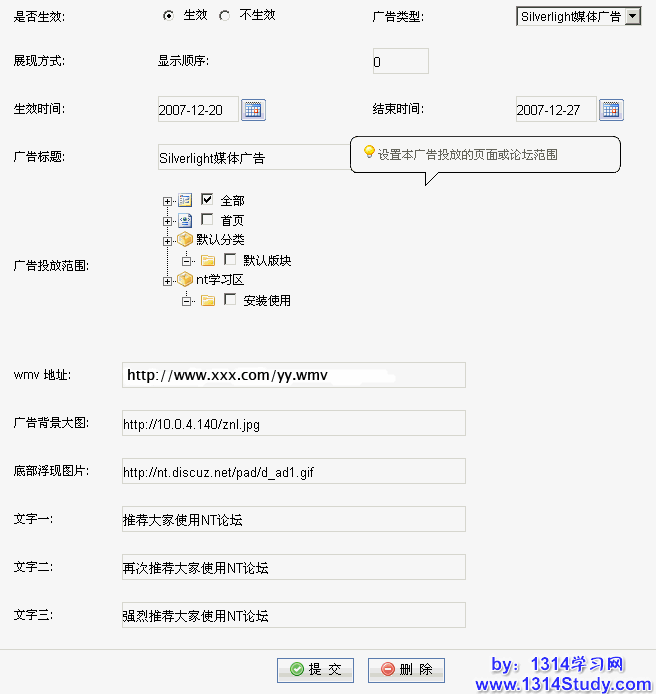
Task: Check the 默认版块 checkbox
Action: click(230, 260)
